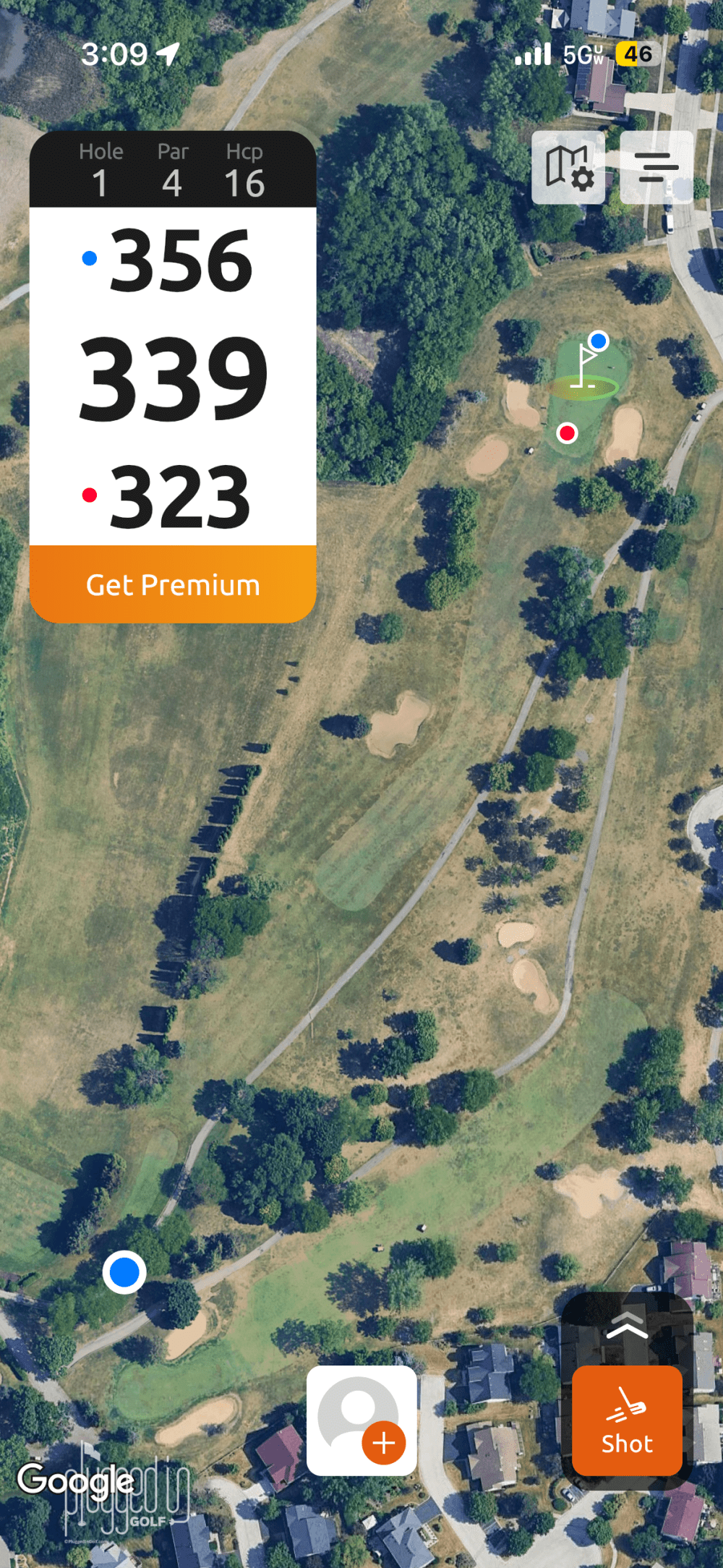This screenshot has height=1568, width=723.
Task: Record a new Shot
Action: pos(627,1420)
